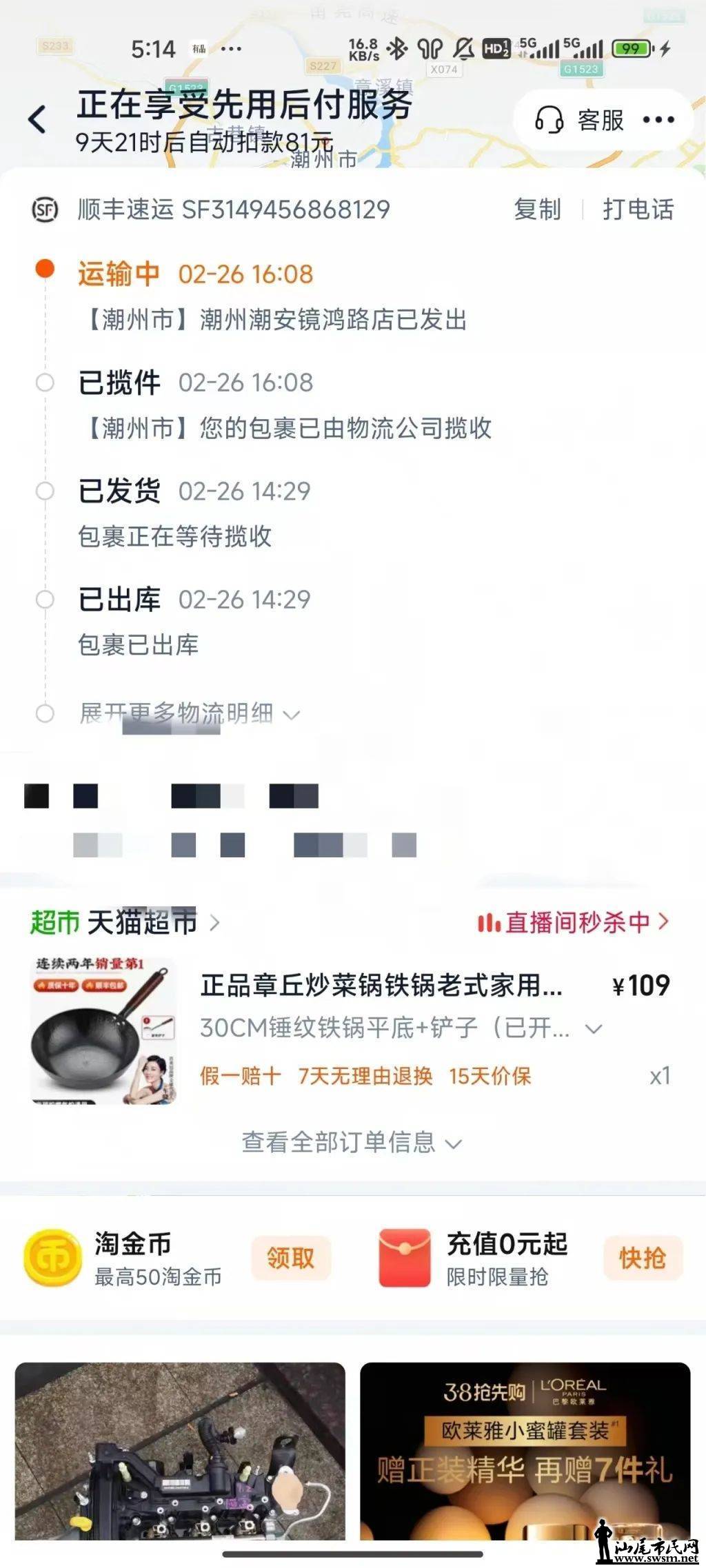706x1568 pixels.
Task: Expand the 30CM锤纹铁锅 spec dropdown
Action: click(x=593, y=1029)
